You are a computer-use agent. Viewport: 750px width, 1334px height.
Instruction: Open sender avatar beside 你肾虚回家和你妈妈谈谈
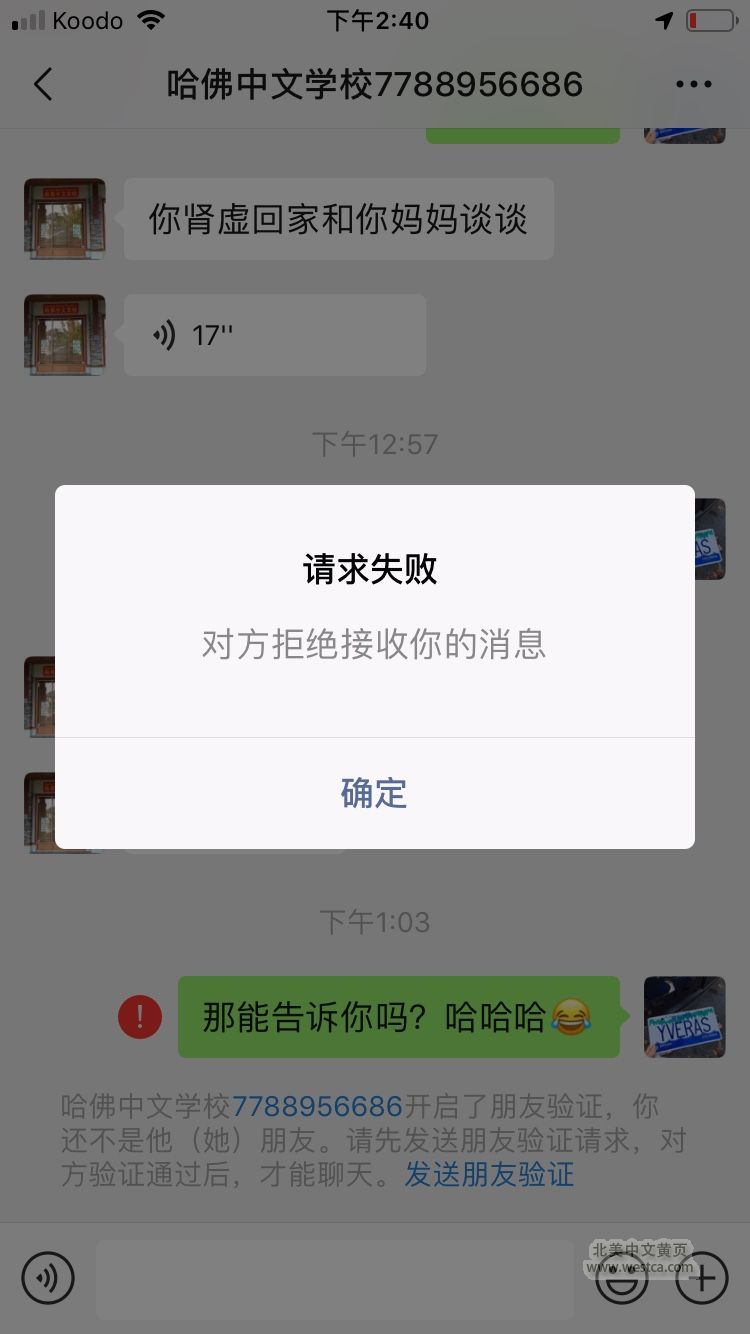[x=65, y=219]
